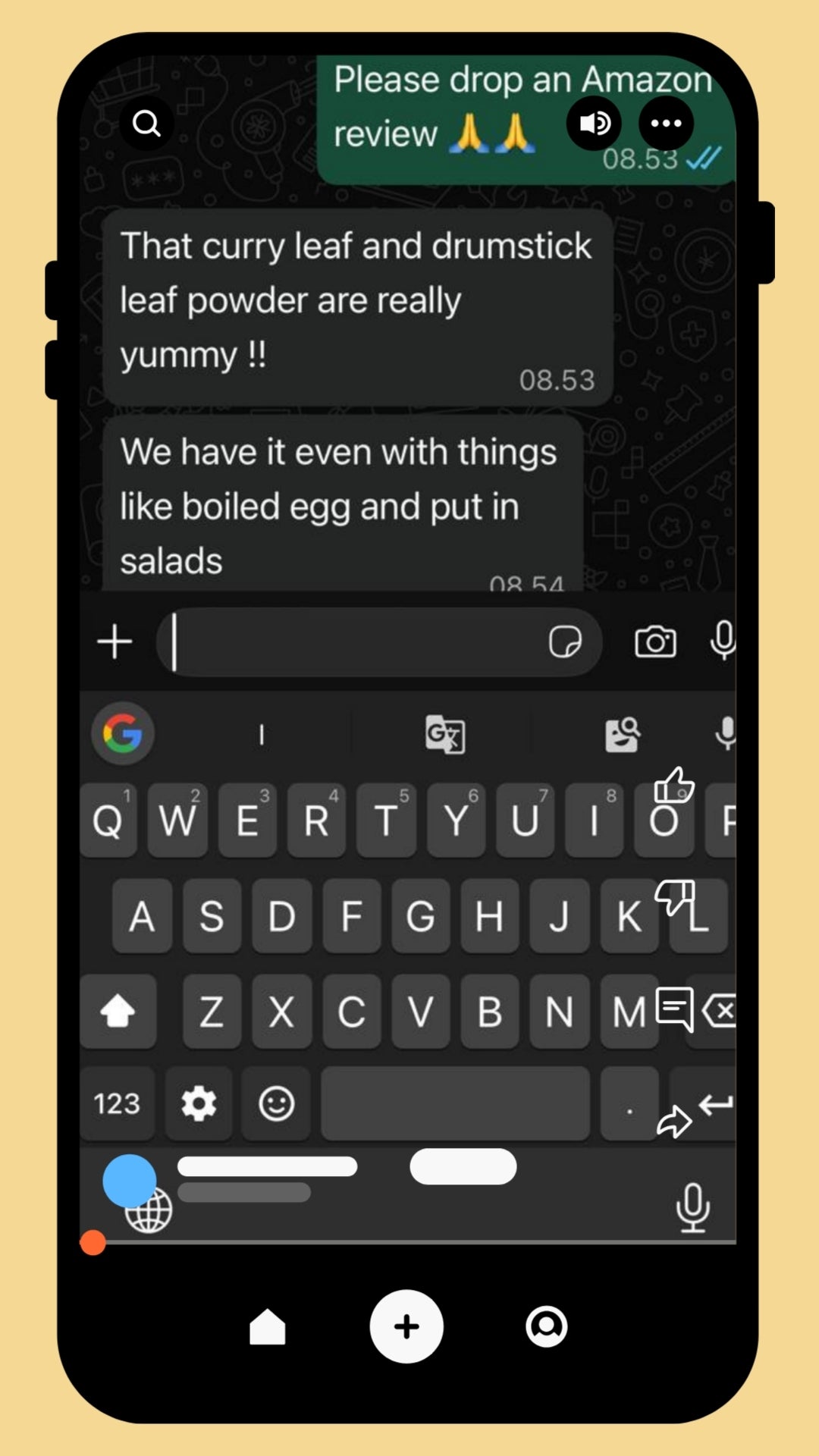
Task: Dislike this video with thumbs down
Action: tap(675, 897)
